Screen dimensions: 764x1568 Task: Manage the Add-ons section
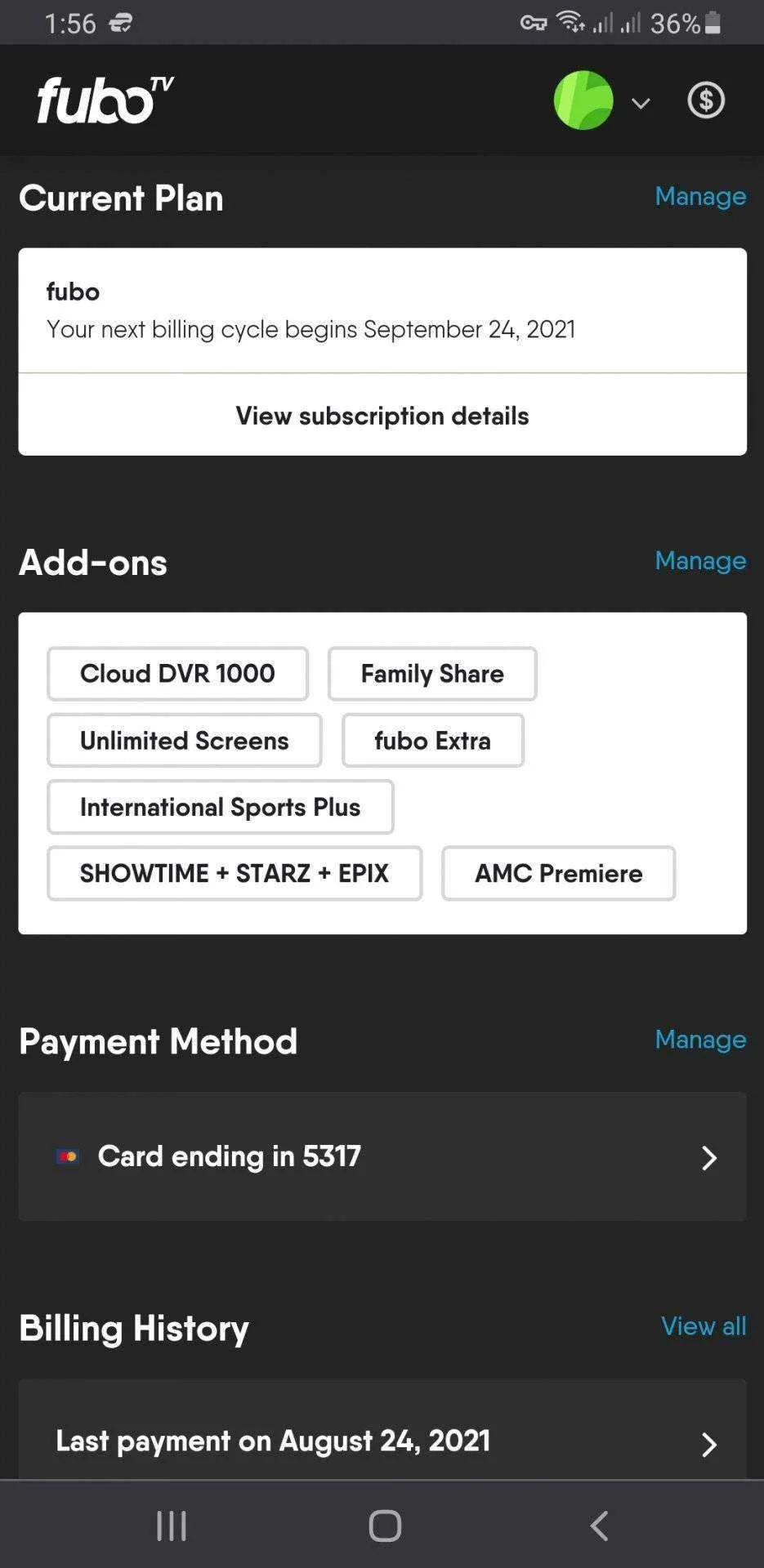tap(700, 560)
